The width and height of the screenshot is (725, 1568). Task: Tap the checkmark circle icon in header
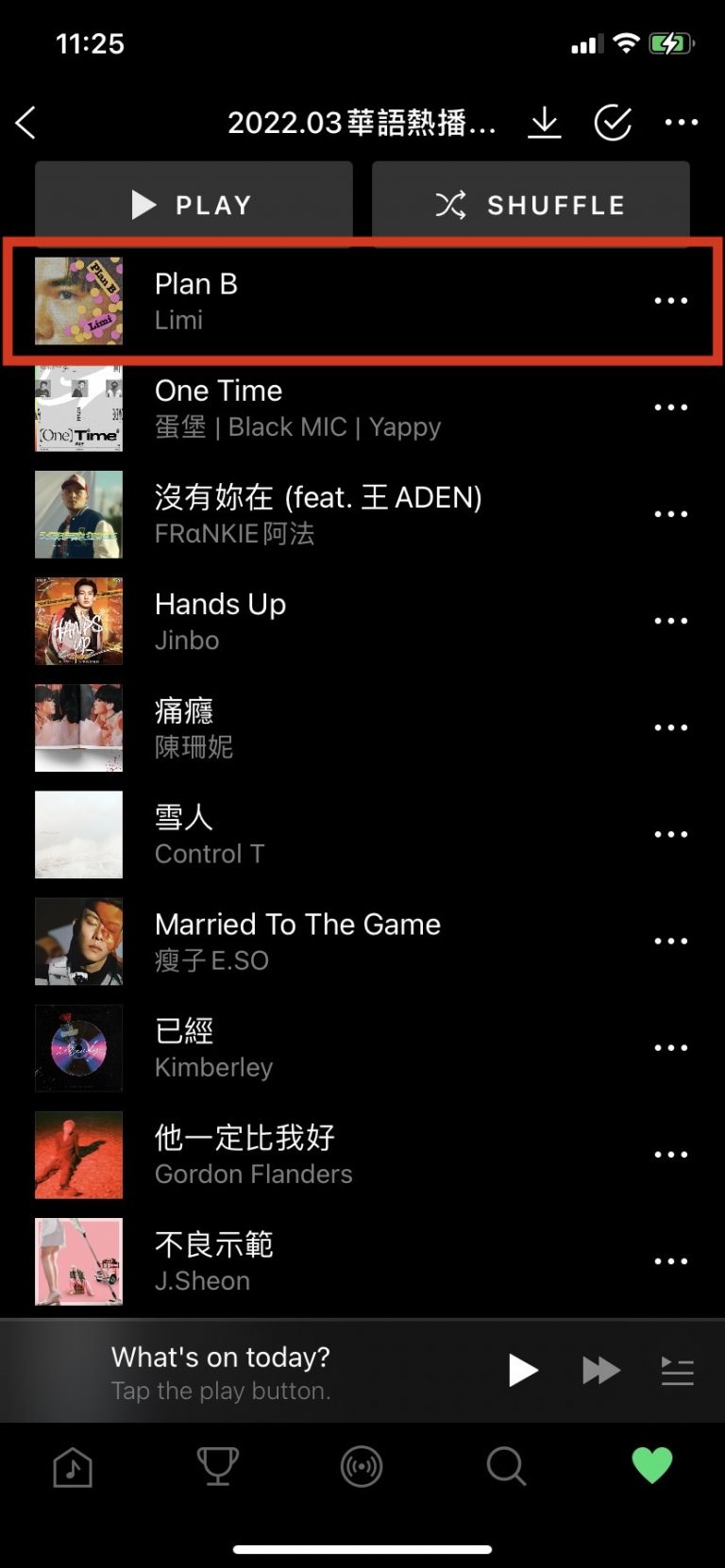click(x=613, y=123)
